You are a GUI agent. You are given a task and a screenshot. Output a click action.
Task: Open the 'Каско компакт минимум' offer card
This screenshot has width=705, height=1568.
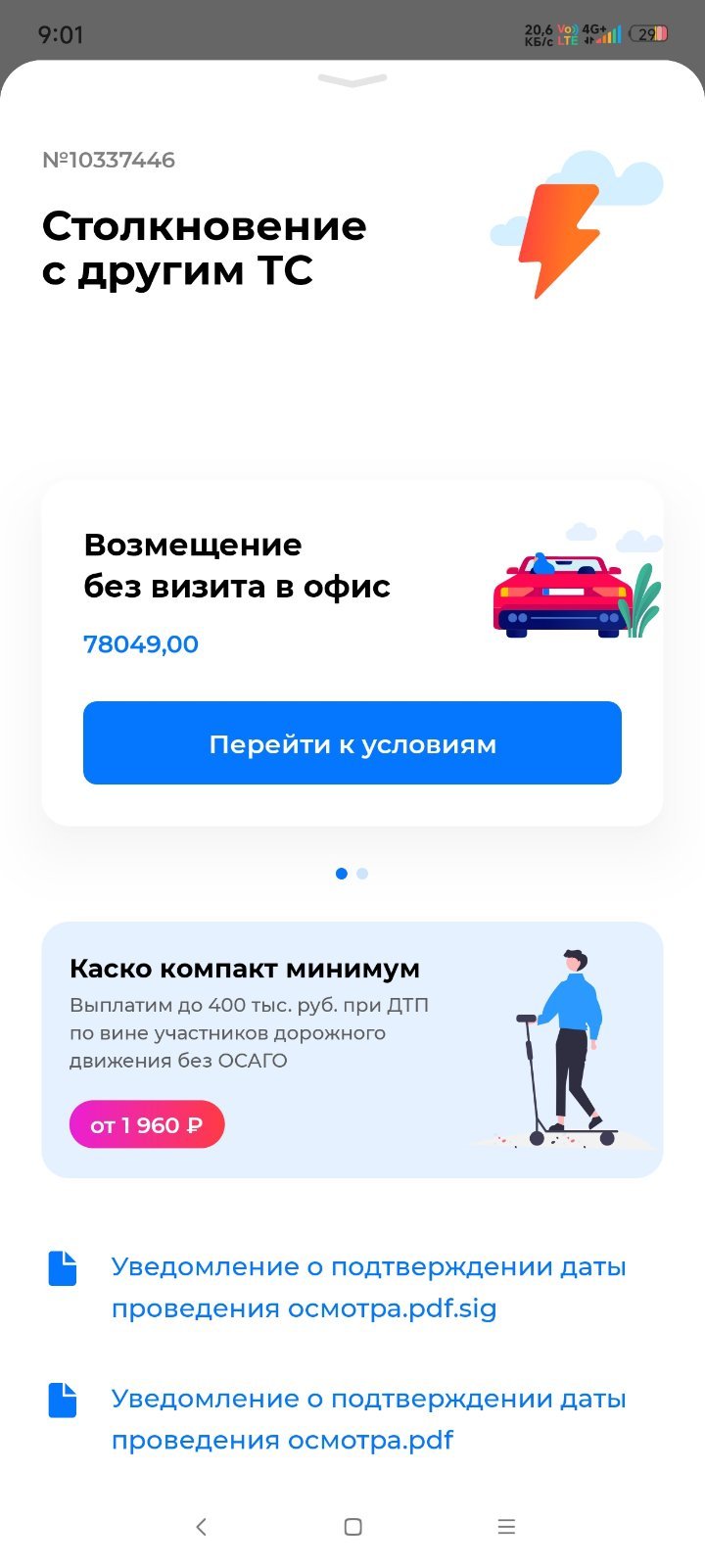(352, 1050)
